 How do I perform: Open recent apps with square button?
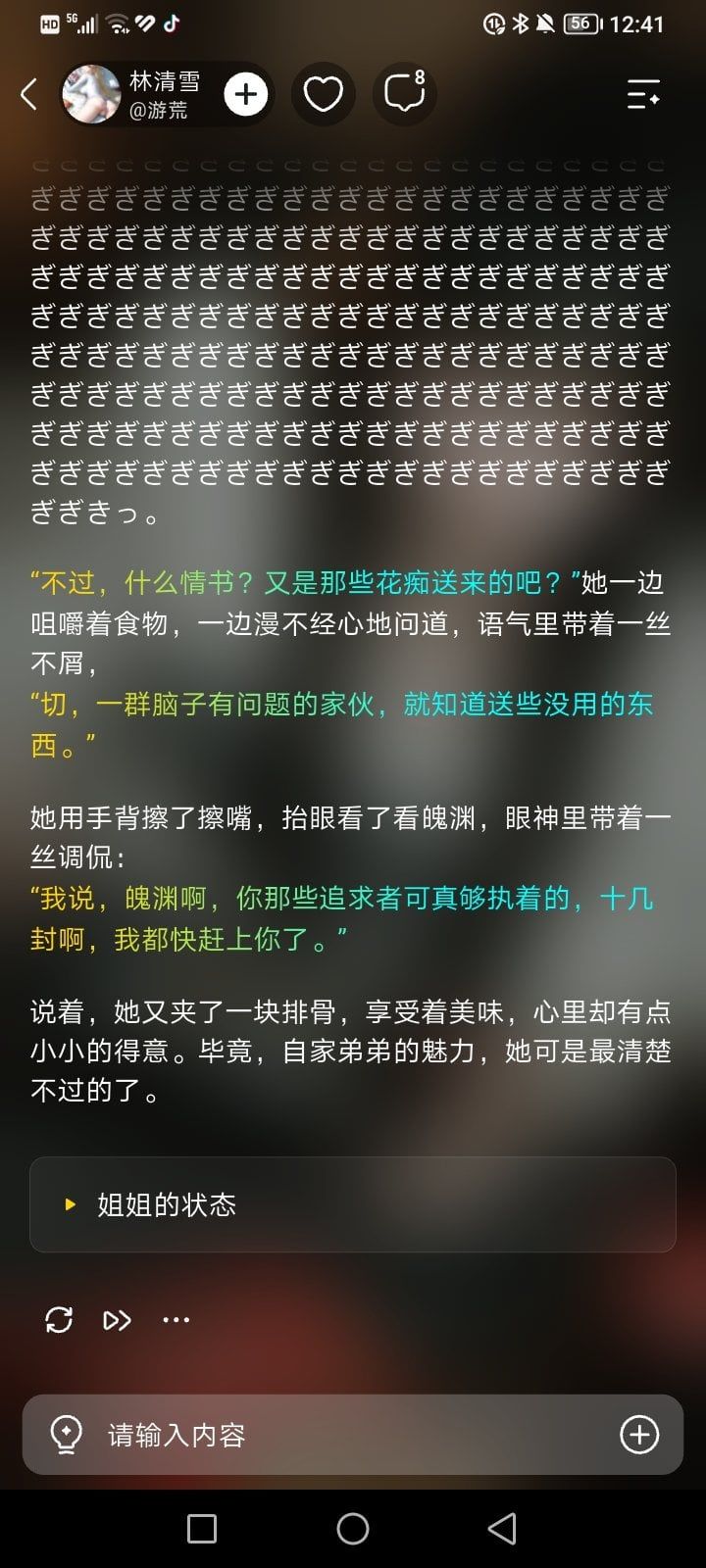[x=202, y=1529]
